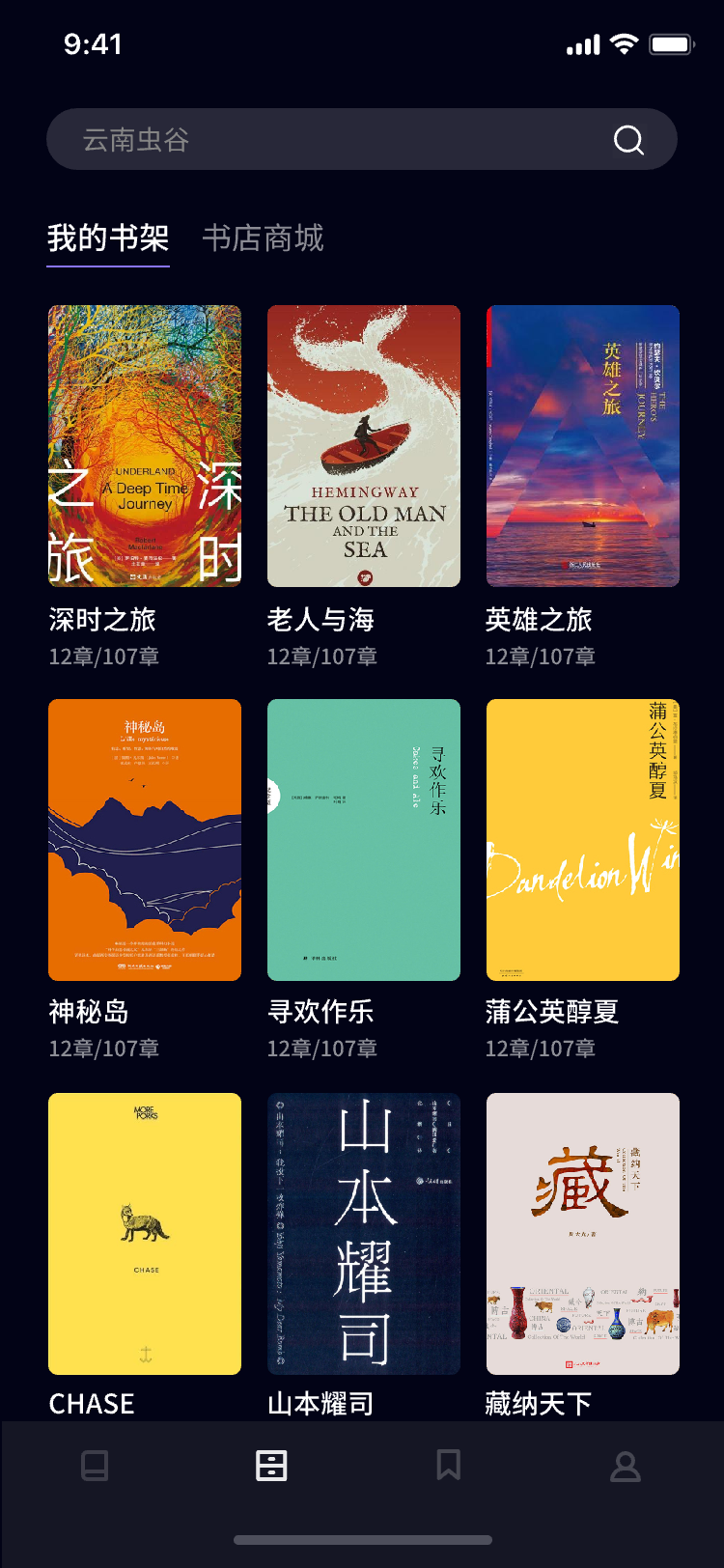Open the book 老人与海
724x1568 pixels.
pos(364,446)
